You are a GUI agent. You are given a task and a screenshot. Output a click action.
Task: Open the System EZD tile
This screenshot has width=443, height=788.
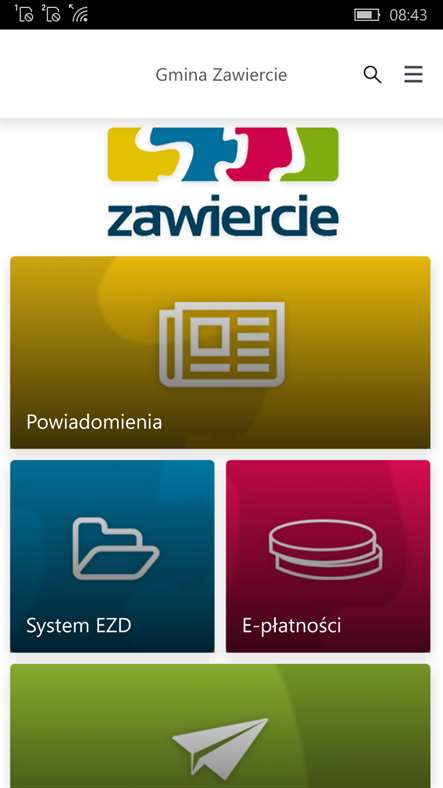click(112, 556)
